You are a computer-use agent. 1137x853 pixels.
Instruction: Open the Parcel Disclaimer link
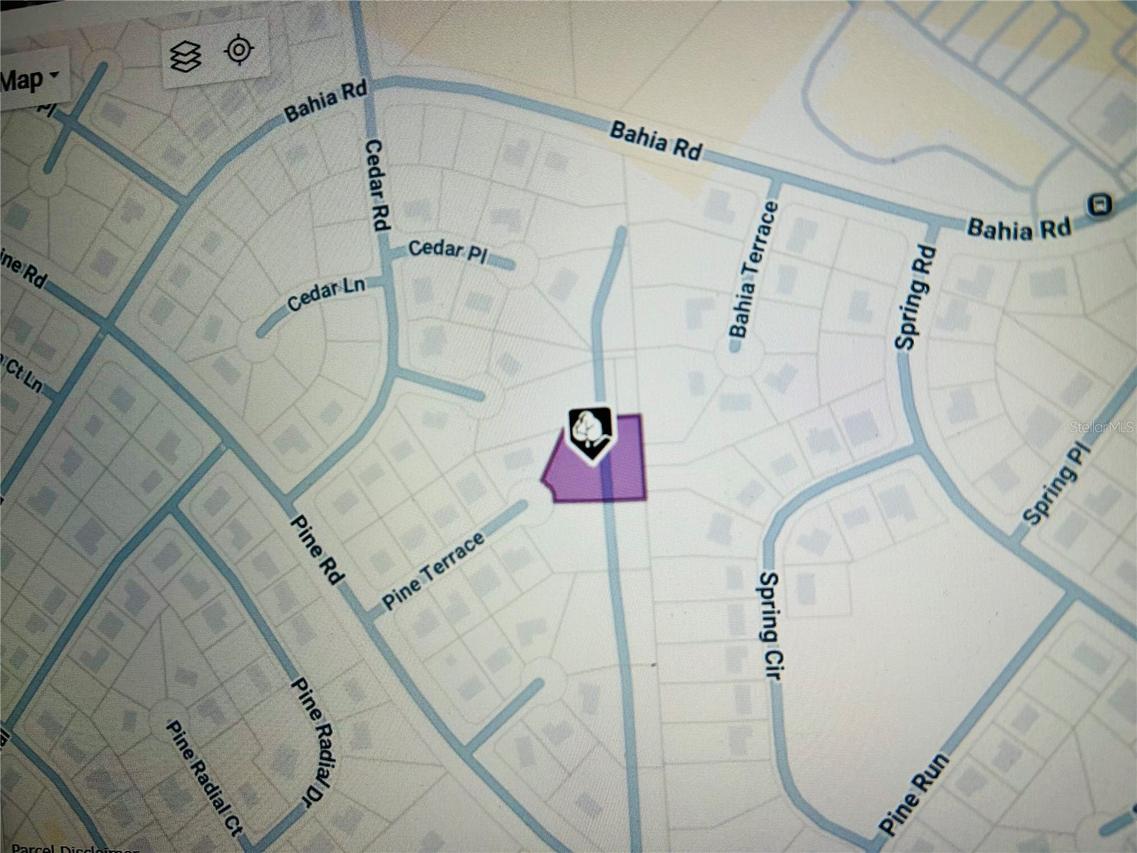point(75,848)
